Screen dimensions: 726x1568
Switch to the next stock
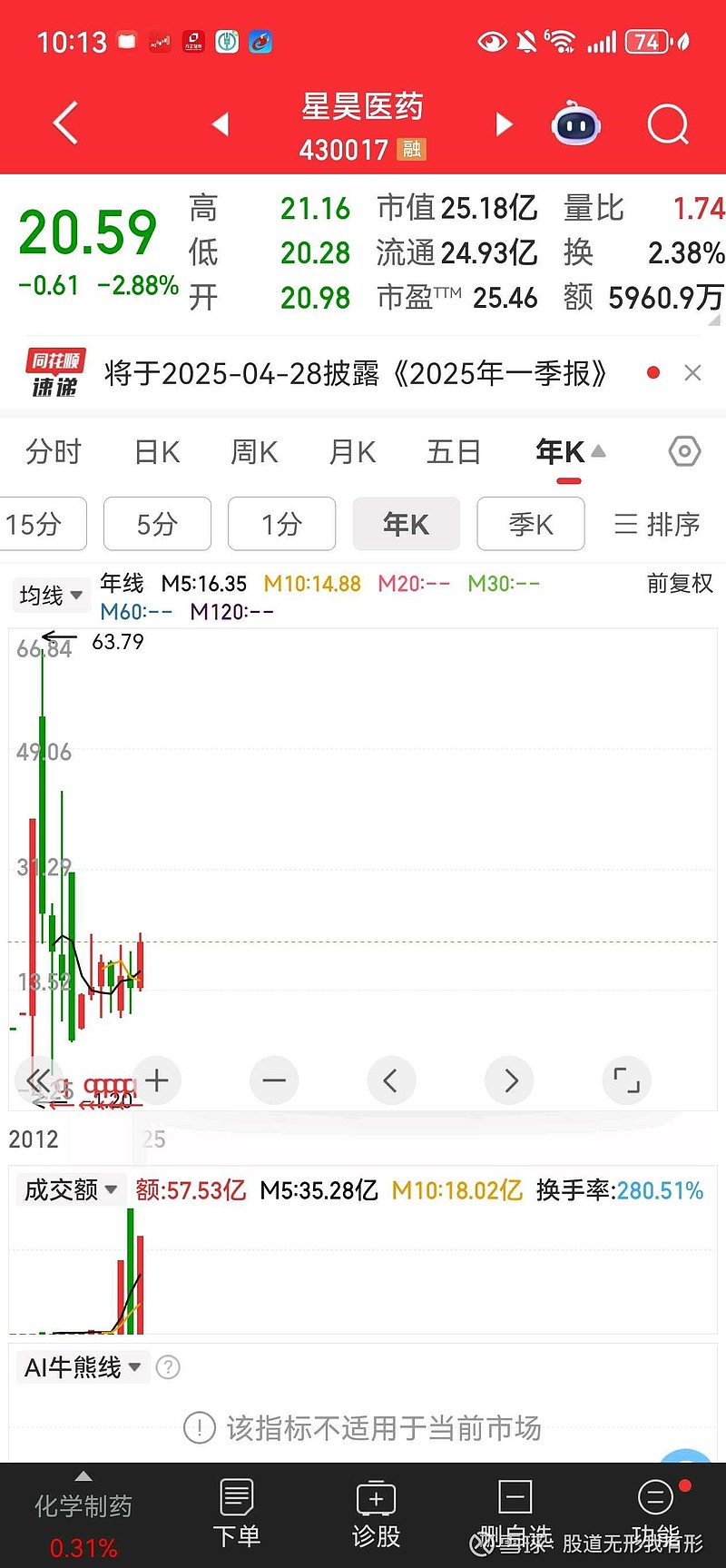pos(505,124)
